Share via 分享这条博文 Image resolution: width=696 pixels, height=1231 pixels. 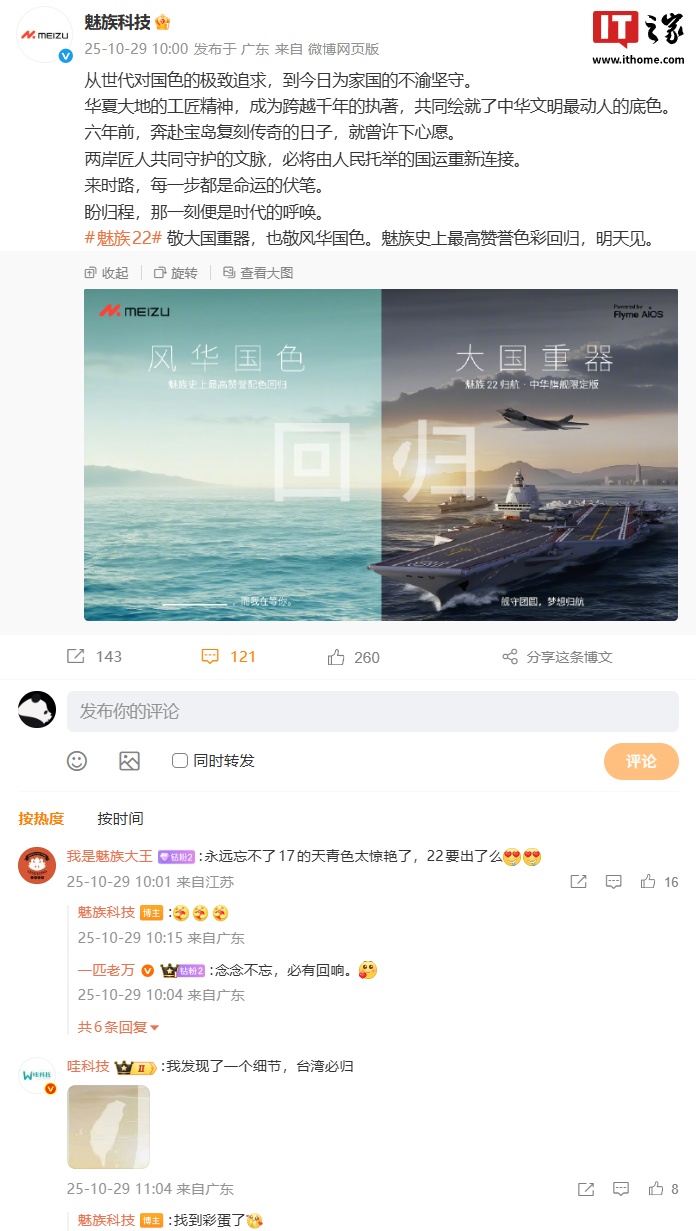pyautogui.click(x=557, y=657)
